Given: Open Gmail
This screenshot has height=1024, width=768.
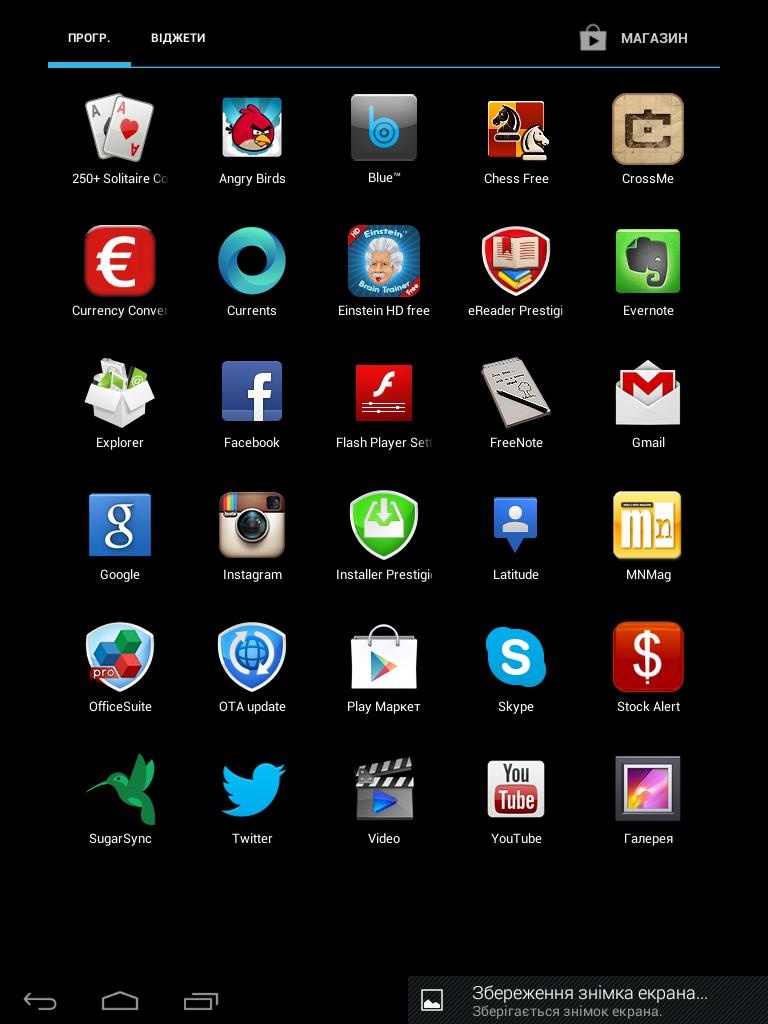Looking at the screenshot, I should point(648,393).
